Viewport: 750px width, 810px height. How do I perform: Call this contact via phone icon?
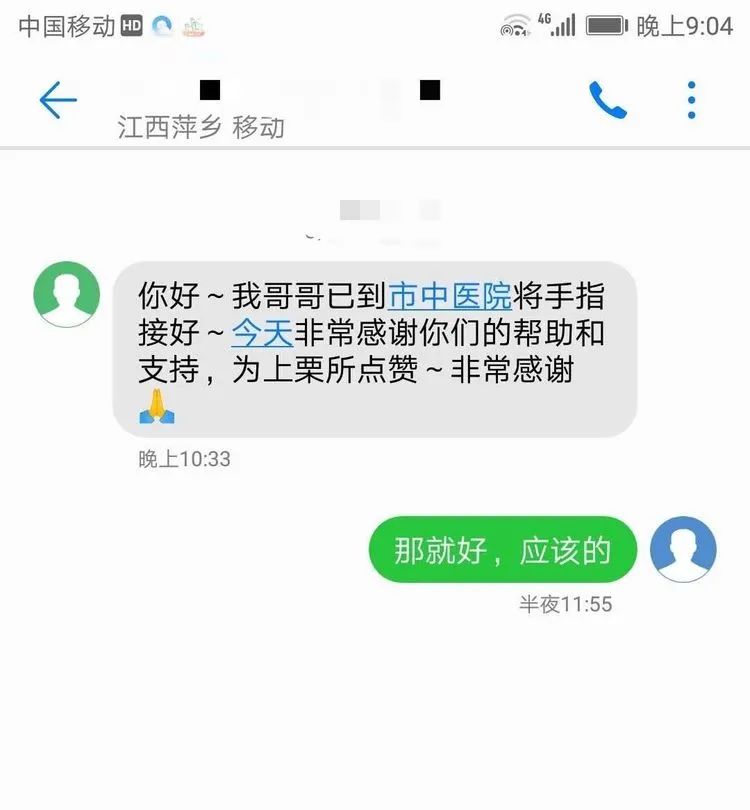pyautogui.click(x=607, y=100)
